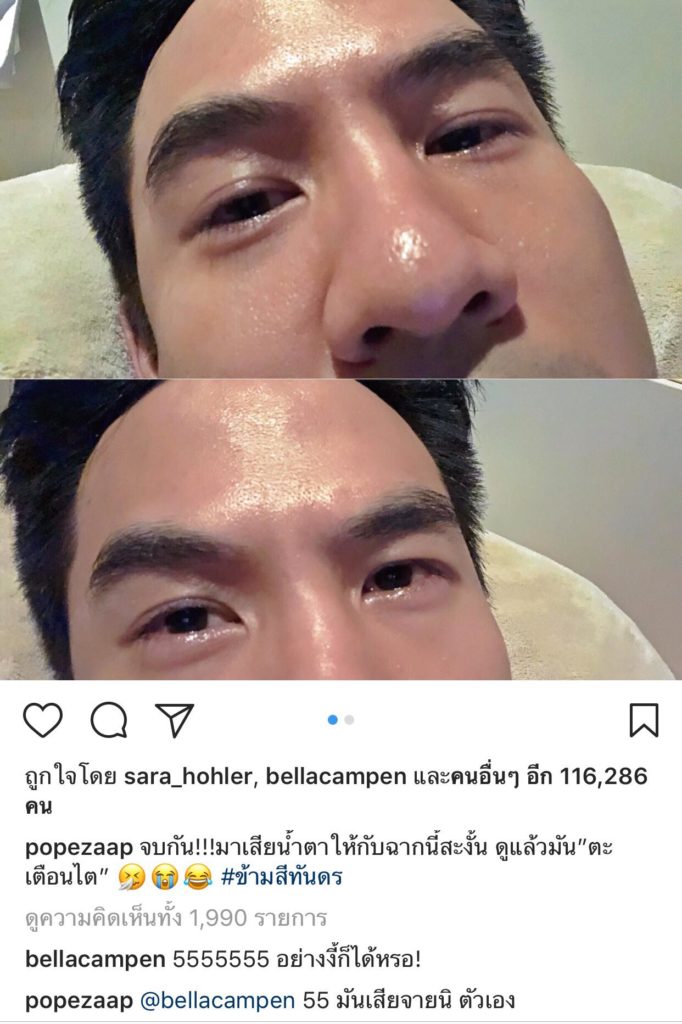Screen dimensions: 682x1024
Task: Share the post via paper plane icon
Action: pos(174,719)
